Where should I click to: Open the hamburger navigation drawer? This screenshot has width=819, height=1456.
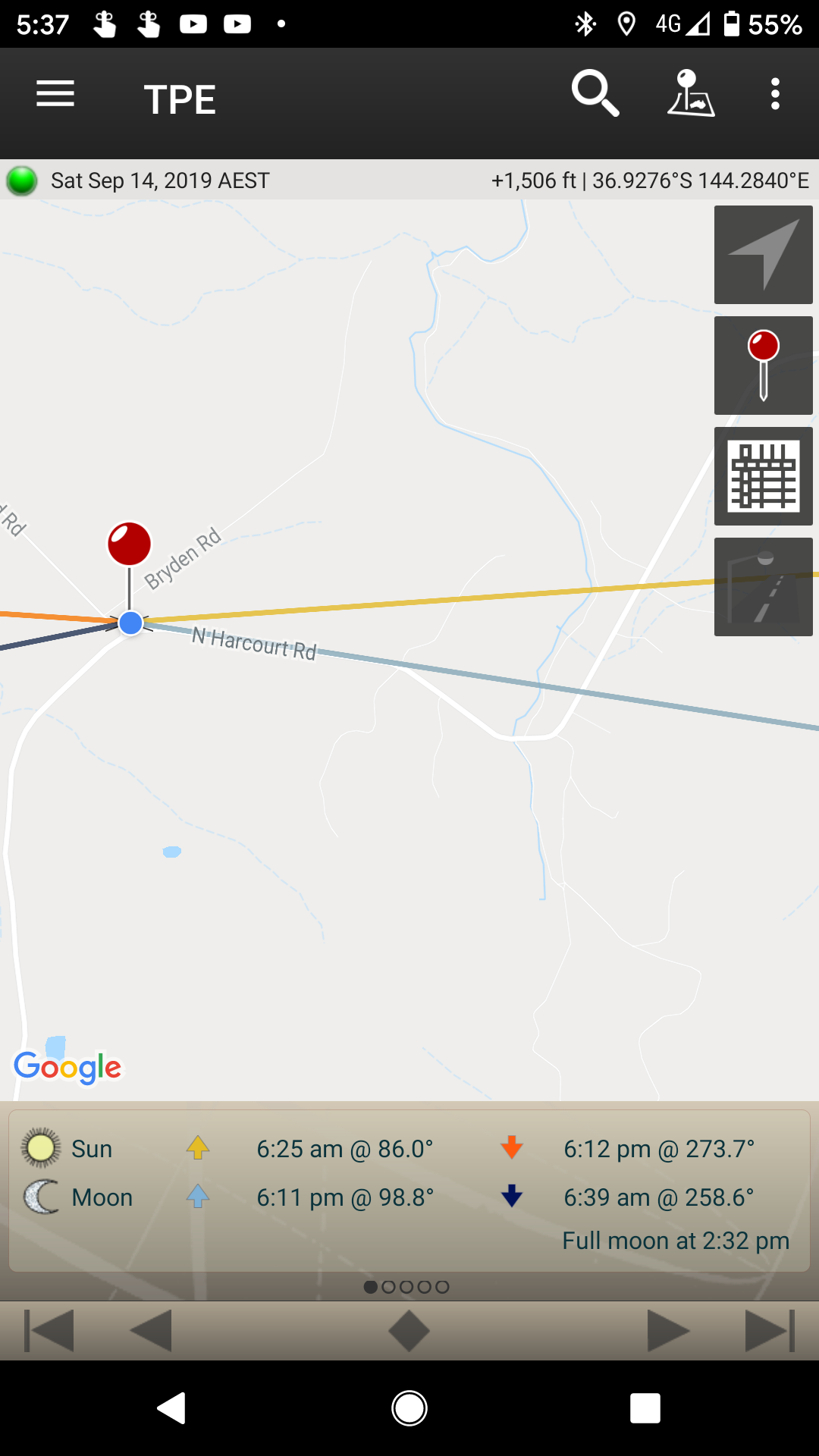55,94
